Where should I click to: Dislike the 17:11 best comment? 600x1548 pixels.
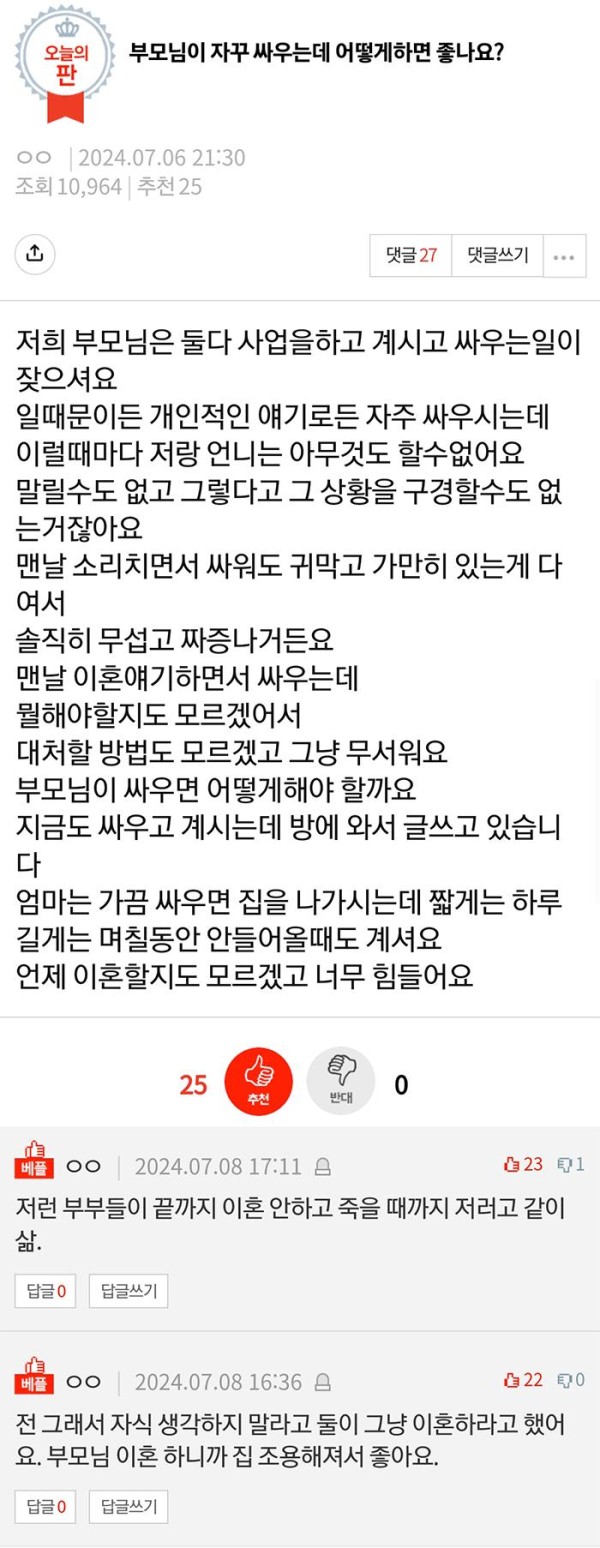[x=571, y=1165]
